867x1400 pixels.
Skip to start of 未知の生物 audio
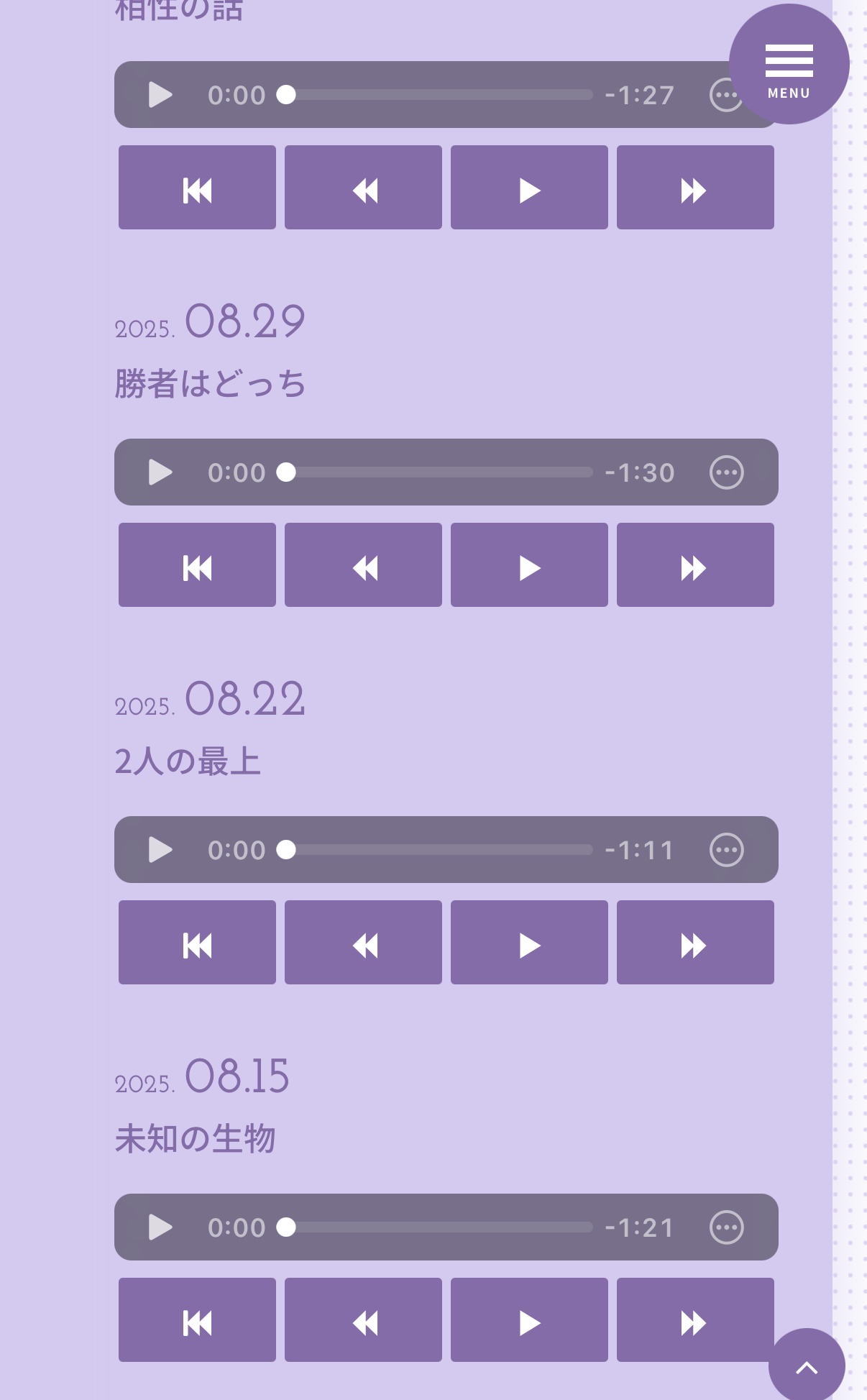point(197,1320)
